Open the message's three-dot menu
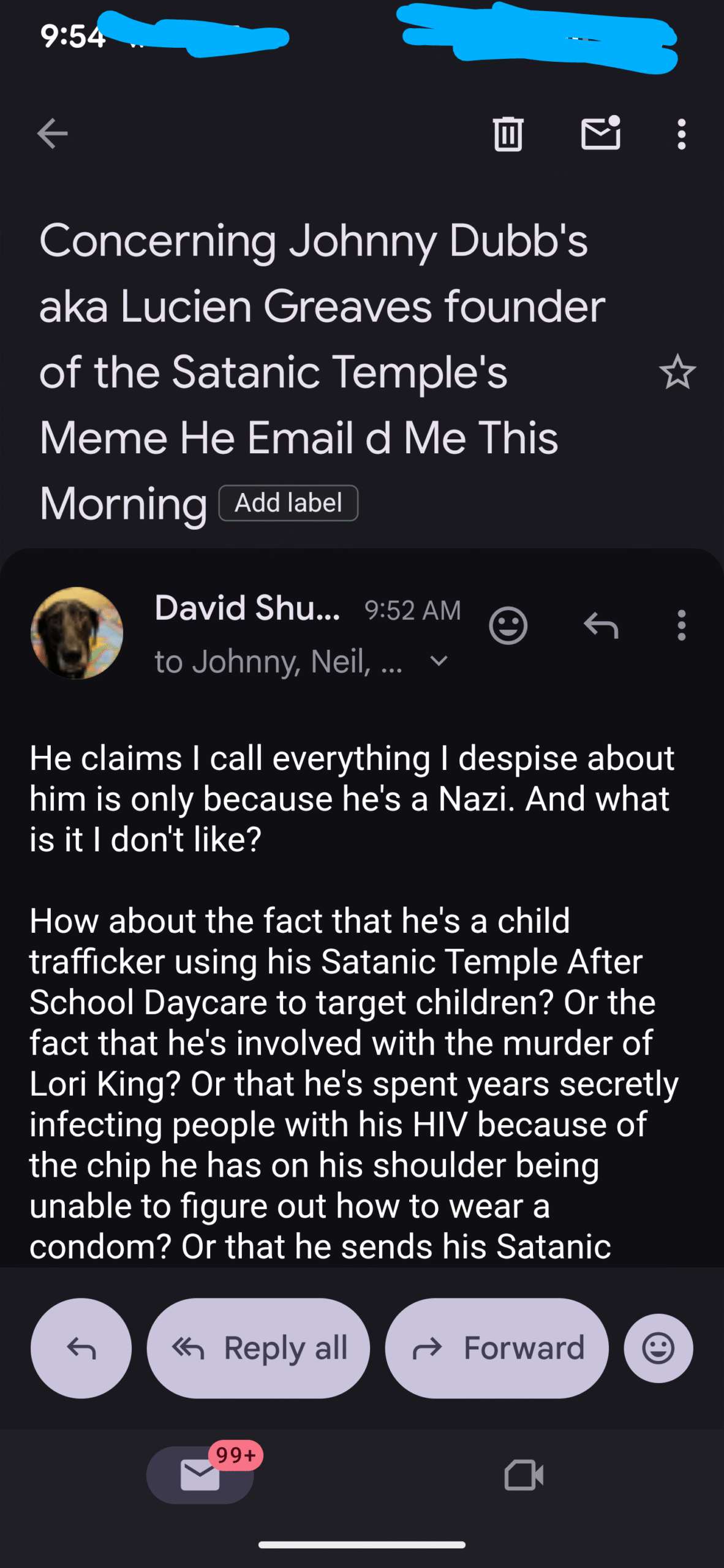The width and height of the screenshot is (724, 1568). (681, 625)
